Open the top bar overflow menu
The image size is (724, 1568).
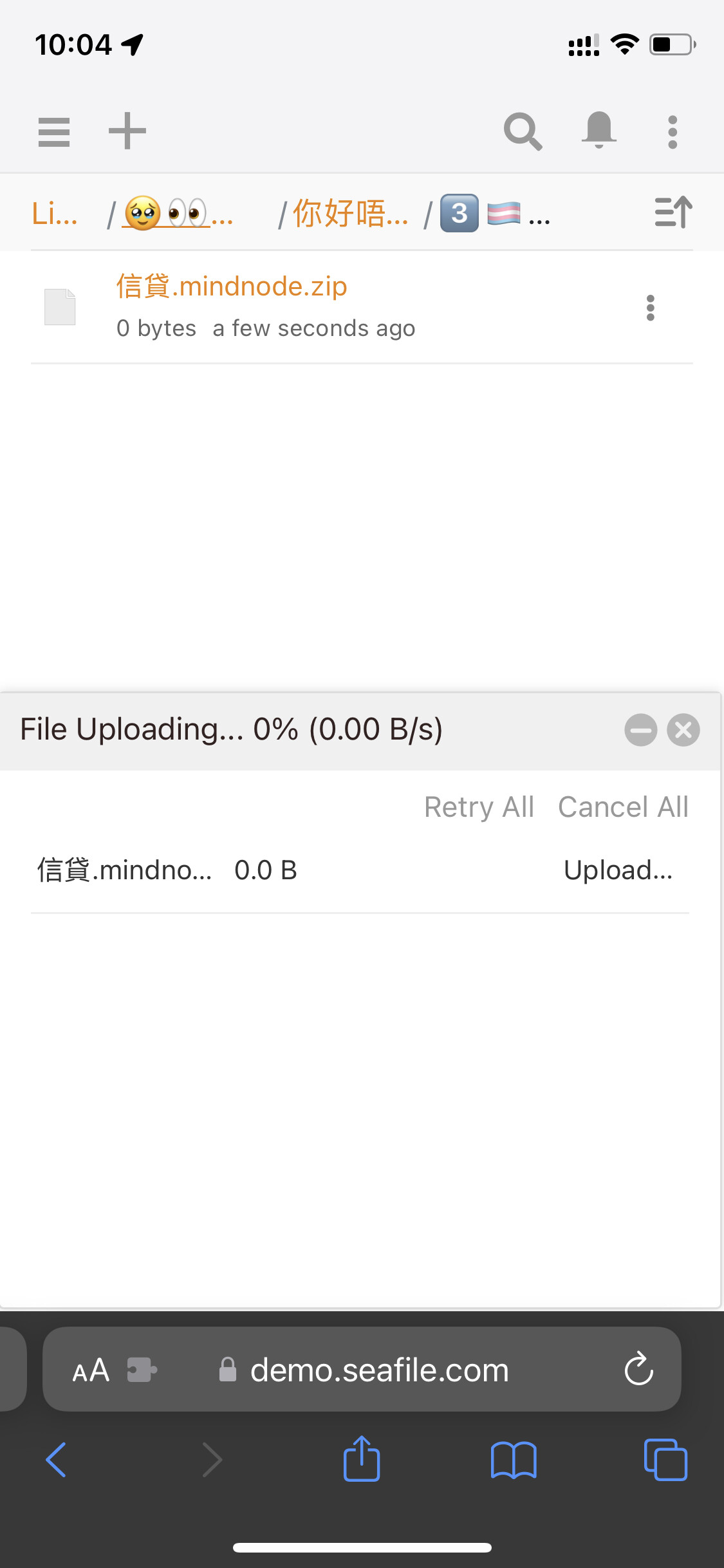[x=673, y=132]
